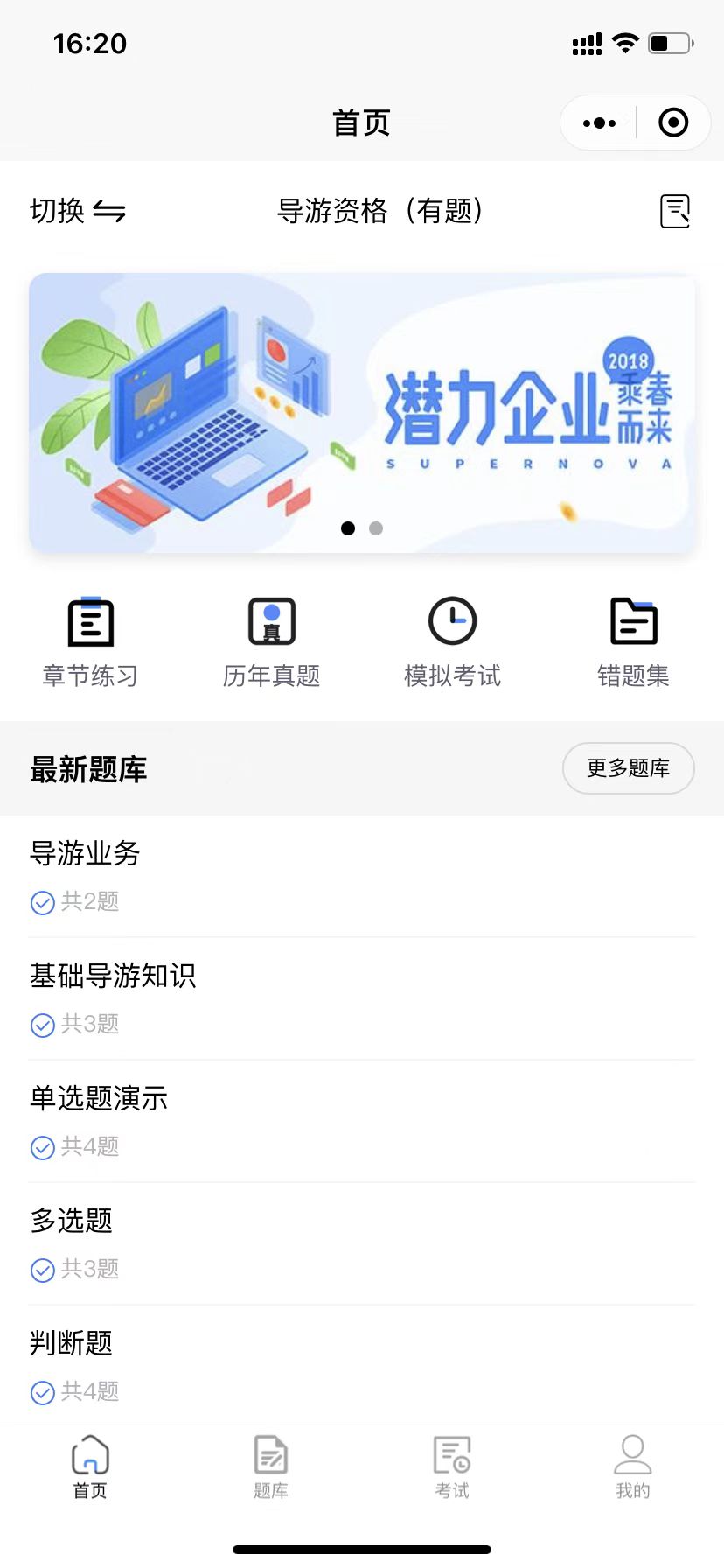Open 章节练习 chapter practice
The image size is (724, 1568).
click(x=90, y=642)
